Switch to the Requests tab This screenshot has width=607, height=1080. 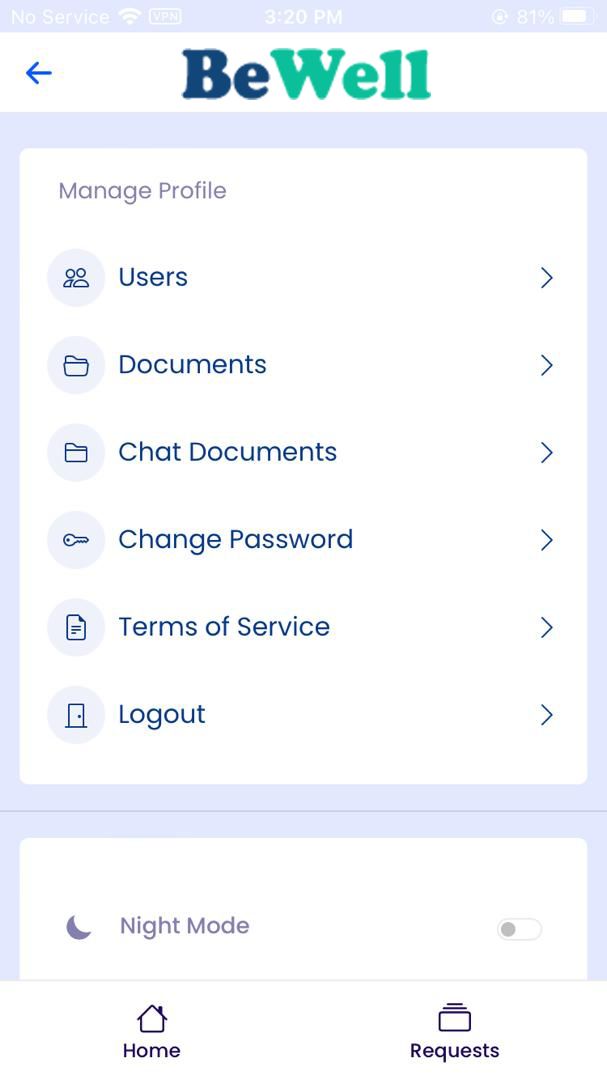click(x=454, y=1032)
